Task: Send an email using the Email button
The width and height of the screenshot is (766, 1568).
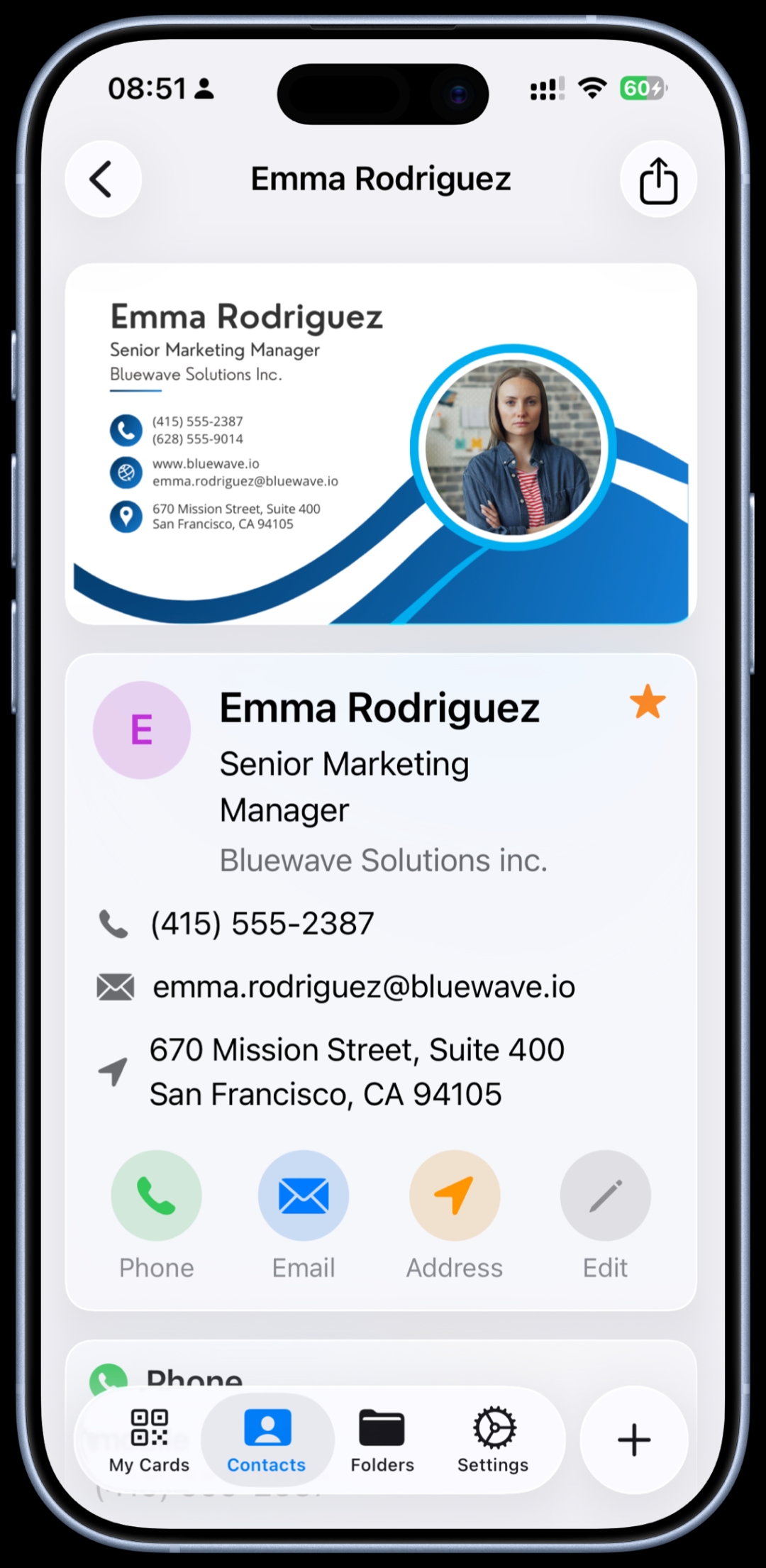Action: [x=304, y=1196]
